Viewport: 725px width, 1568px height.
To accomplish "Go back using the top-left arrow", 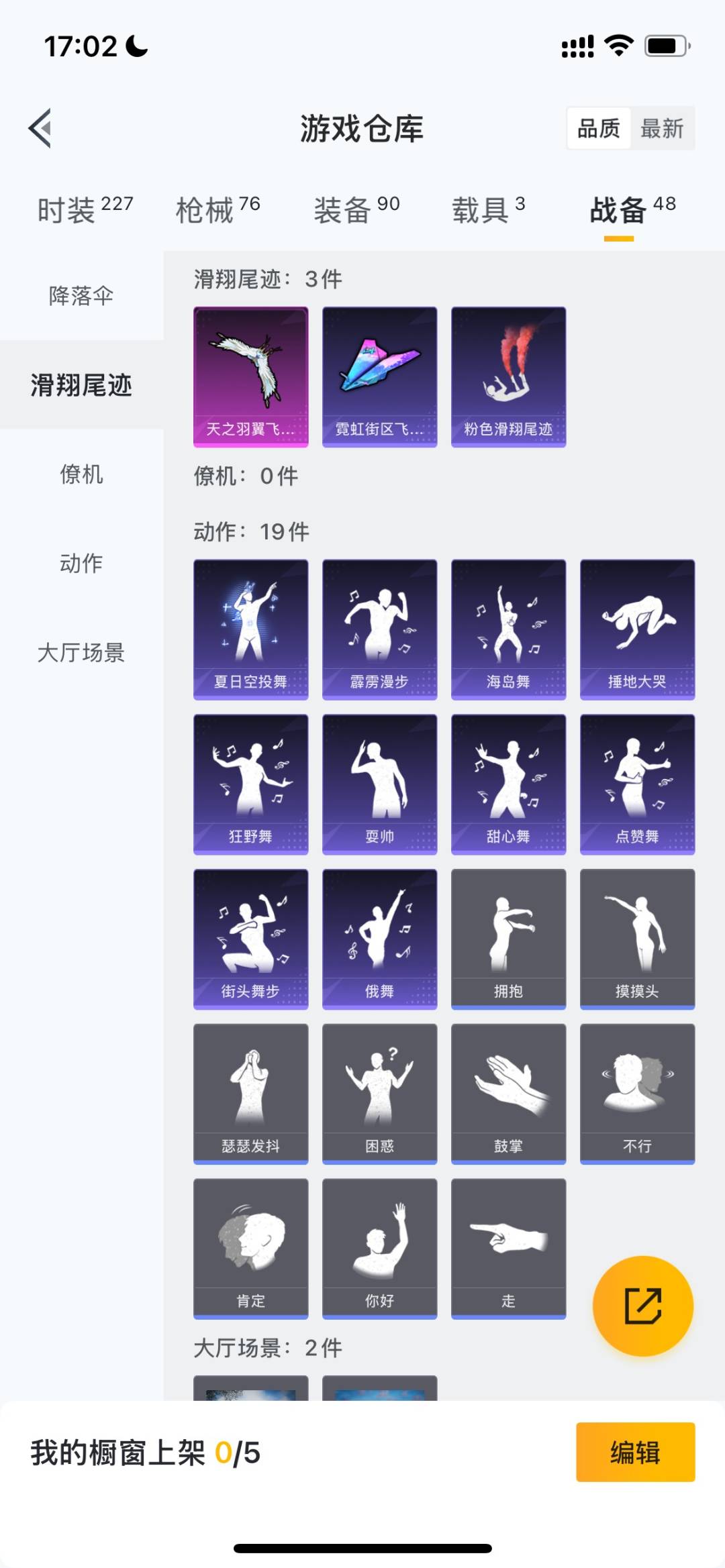I will [40, 127].
